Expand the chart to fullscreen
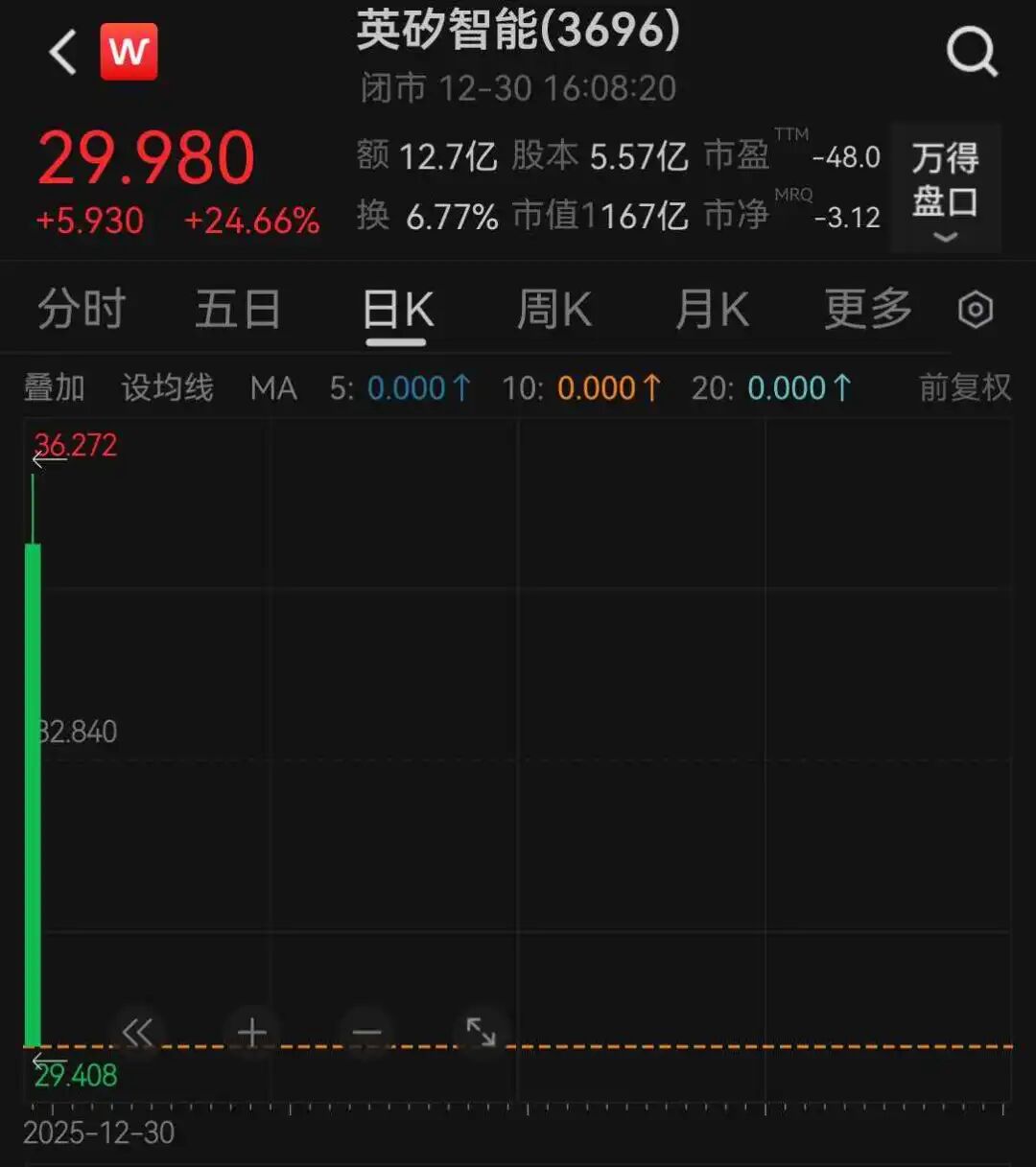The height and width of the screenshot is (1167, 1036). [x=481, y=1033]
